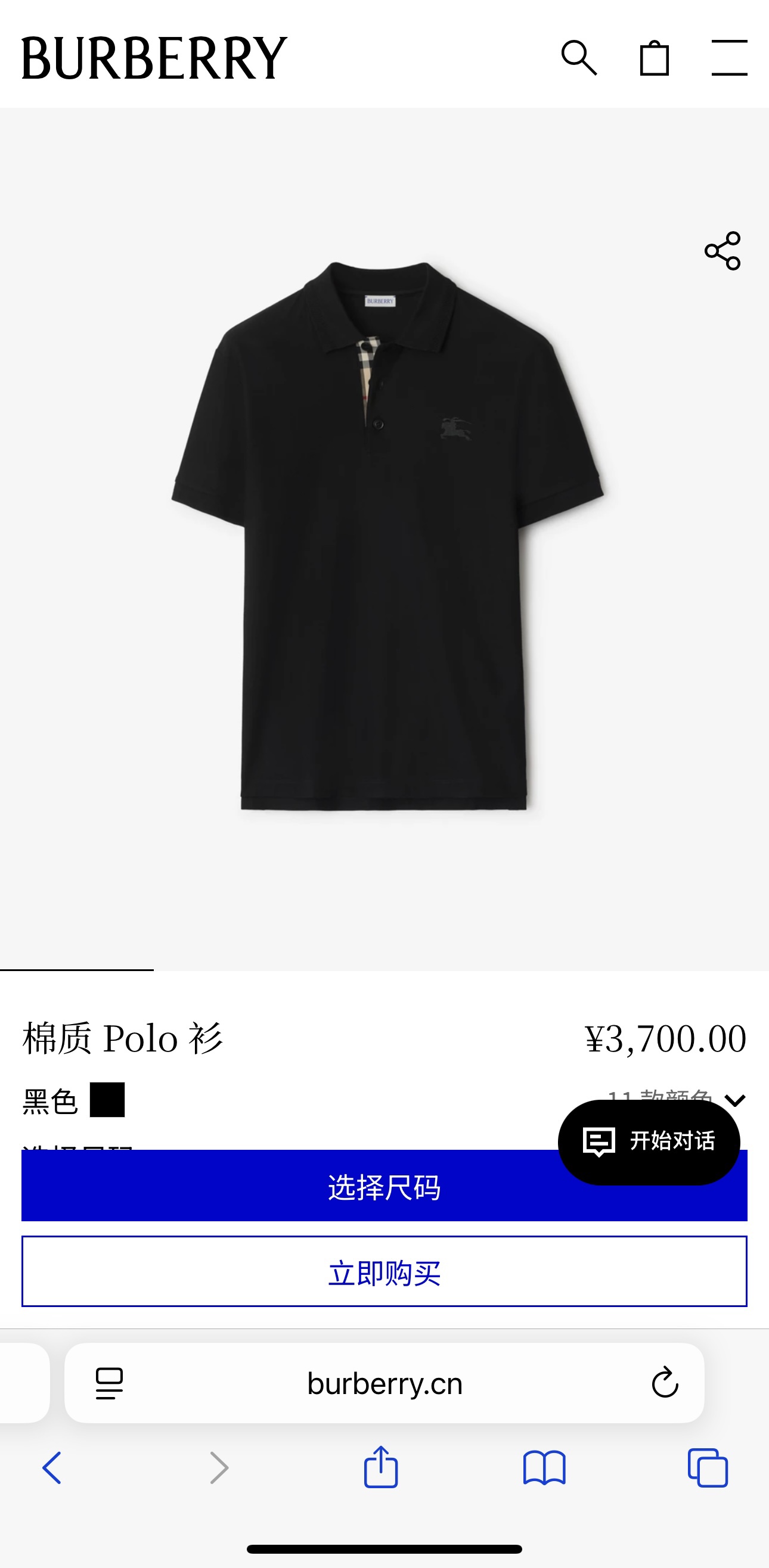The height and width of the screenshot is (1568, 769).
Task: Select the black 黑色 color swatch
Action: tap(107, 1100)
